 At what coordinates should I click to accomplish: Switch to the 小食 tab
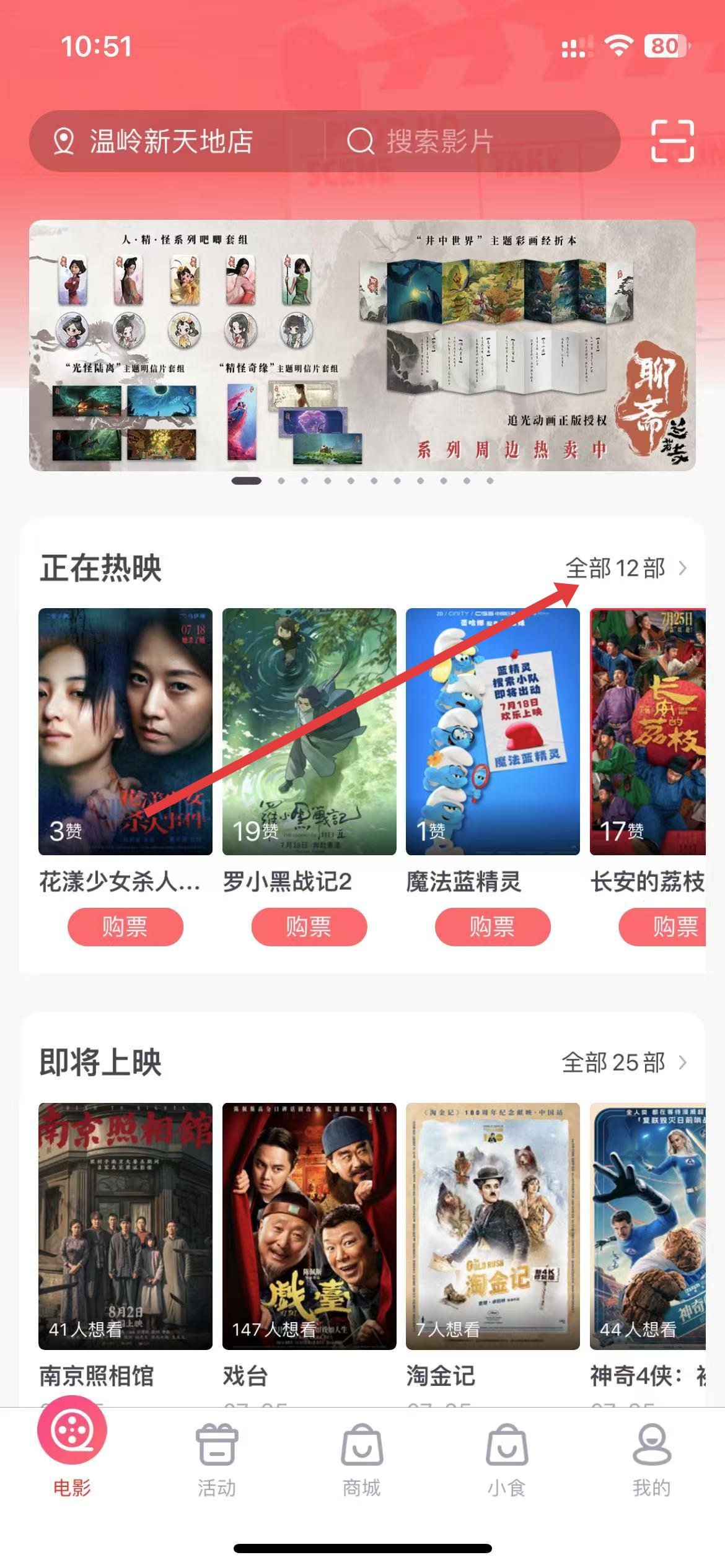tap(507, 1459)
